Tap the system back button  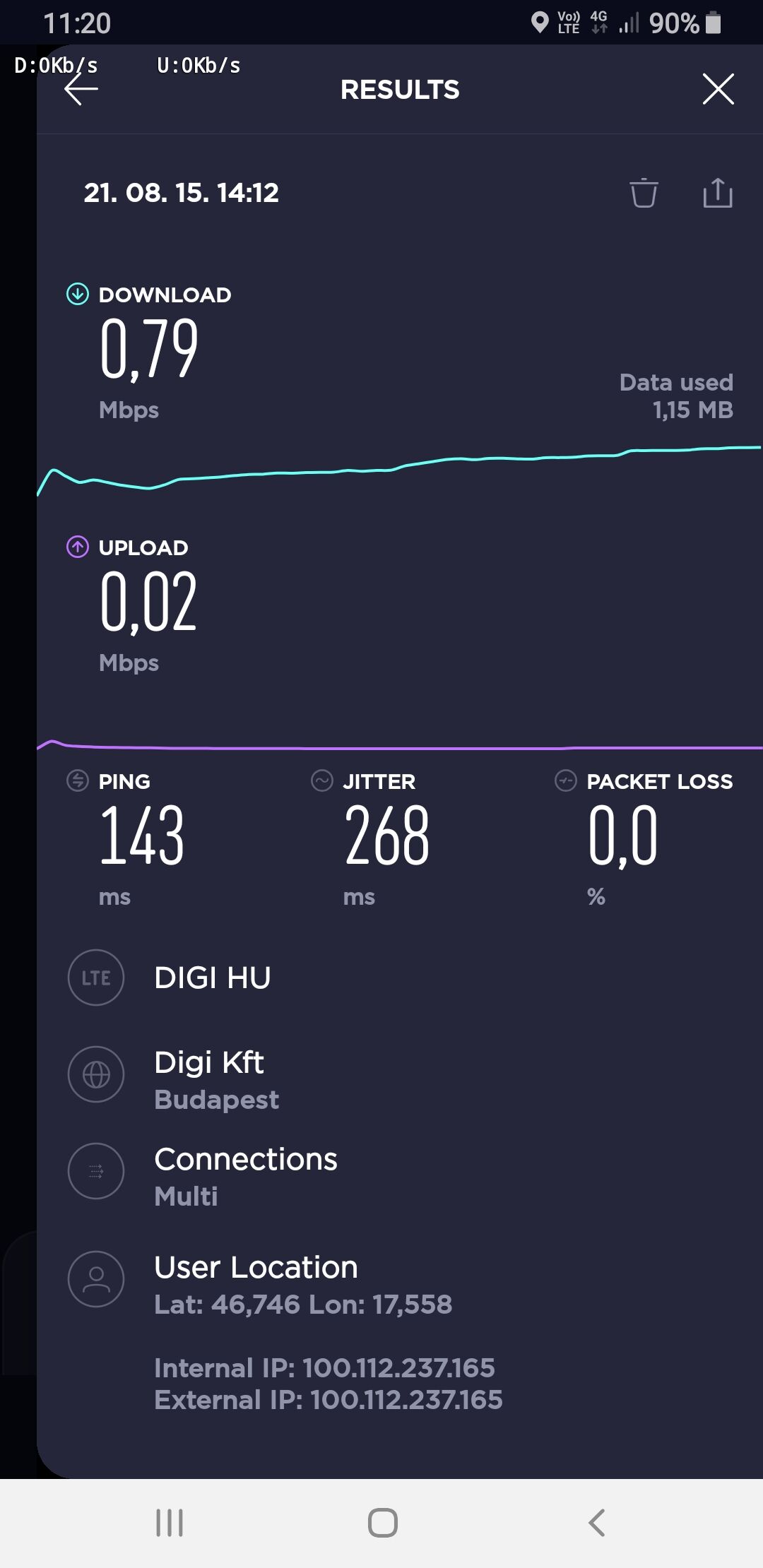(x=597, y=1523)
